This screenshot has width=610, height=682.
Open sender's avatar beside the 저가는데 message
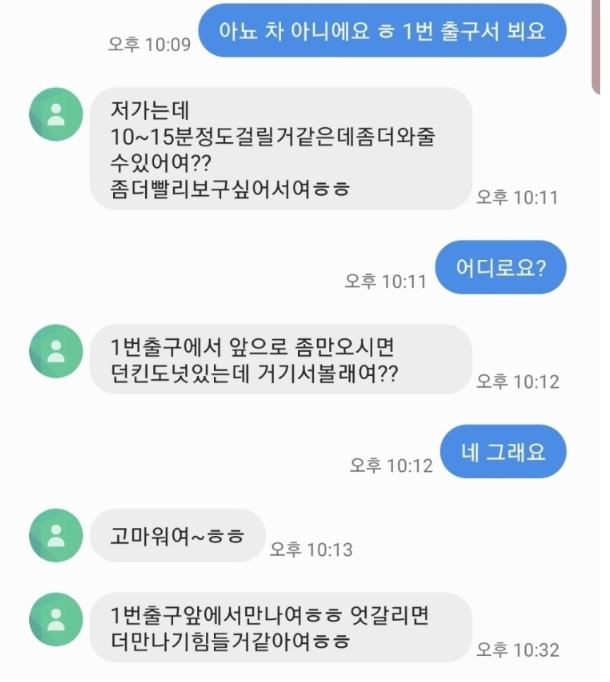[57, 113]
